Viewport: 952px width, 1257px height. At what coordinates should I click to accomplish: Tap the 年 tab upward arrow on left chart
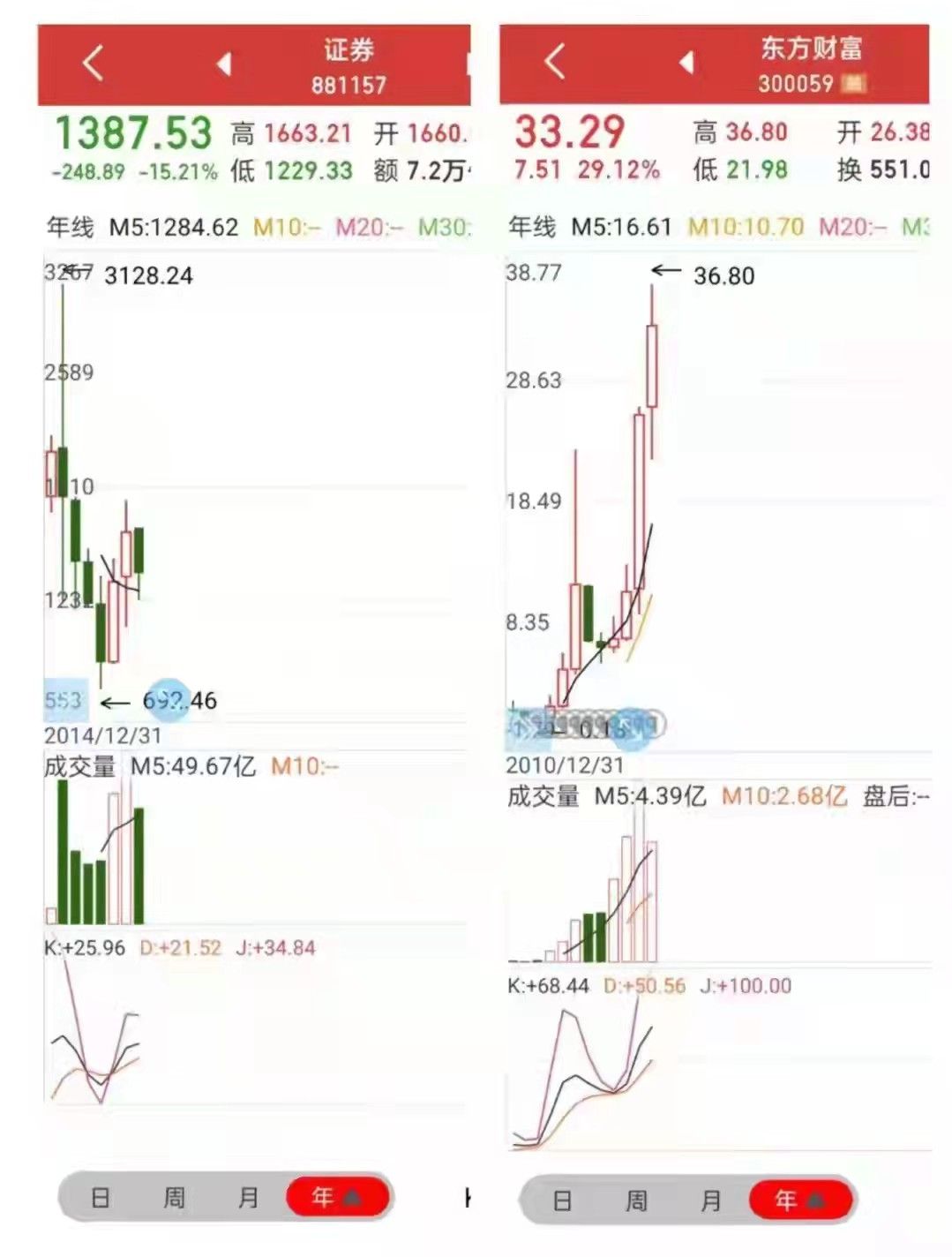(x=351, y=1198)
